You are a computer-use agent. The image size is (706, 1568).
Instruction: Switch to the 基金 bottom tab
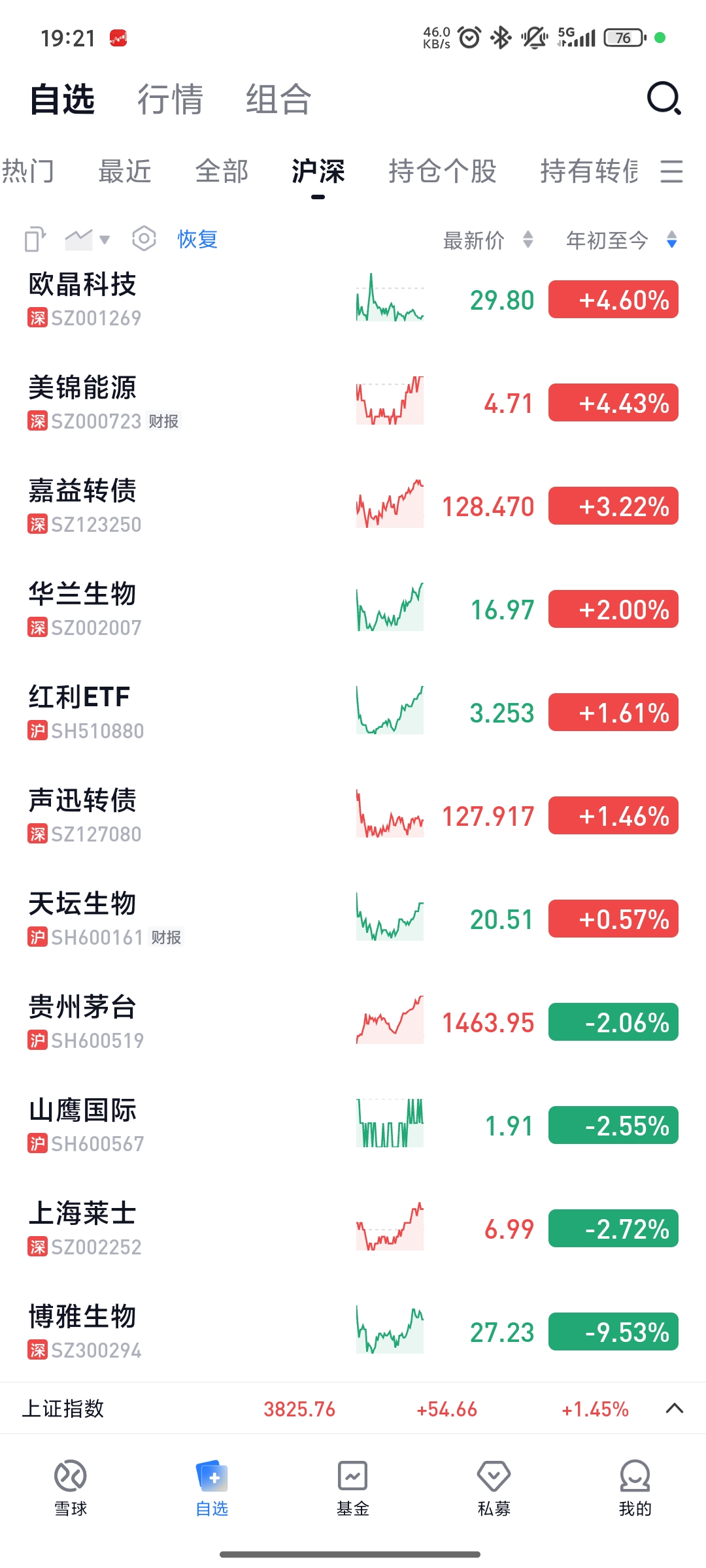click(x=353, y=1488)
